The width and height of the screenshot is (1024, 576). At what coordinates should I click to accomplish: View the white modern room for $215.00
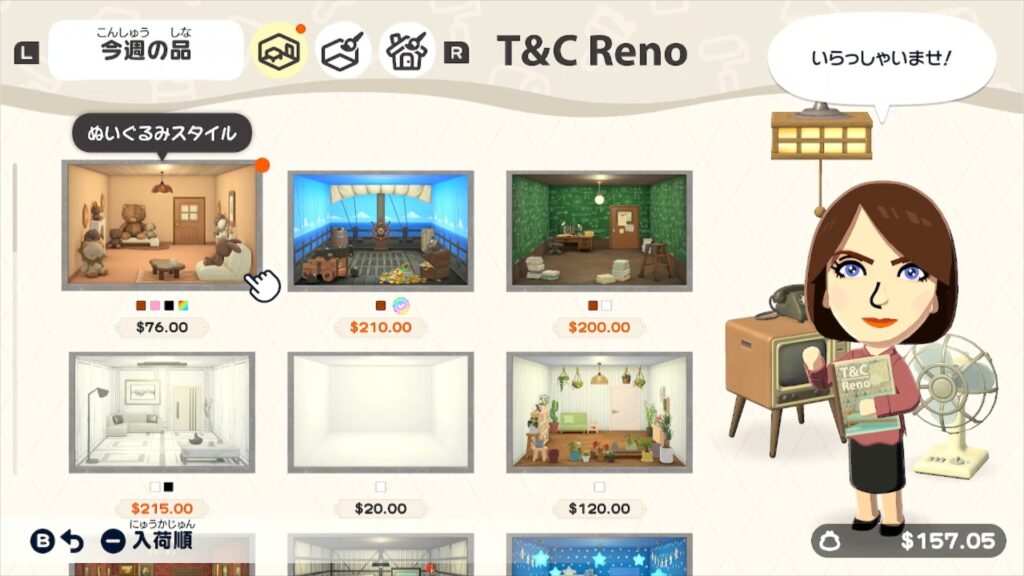tap(161, 412)
